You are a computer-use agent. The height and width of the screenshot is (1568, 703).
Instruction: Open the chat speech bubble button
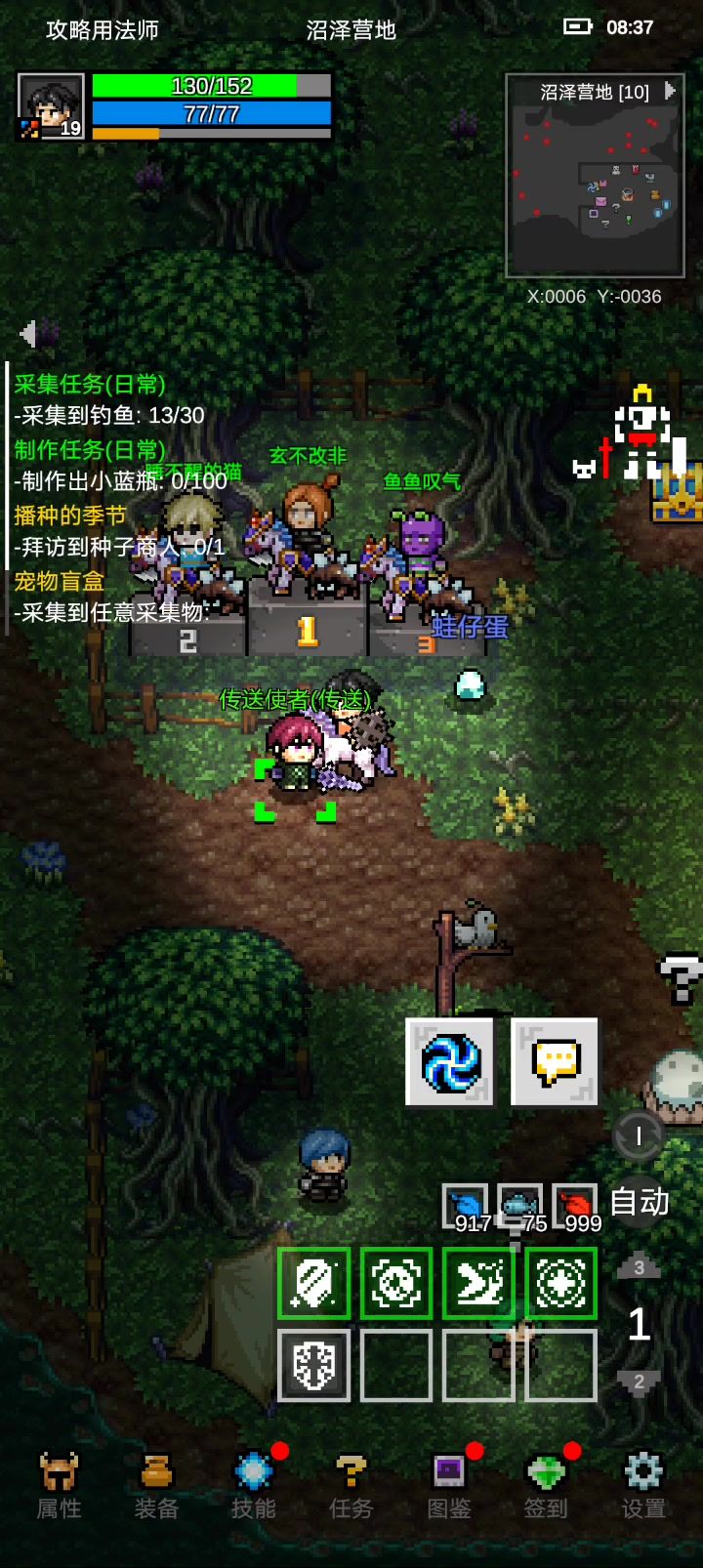[555, 1062]
